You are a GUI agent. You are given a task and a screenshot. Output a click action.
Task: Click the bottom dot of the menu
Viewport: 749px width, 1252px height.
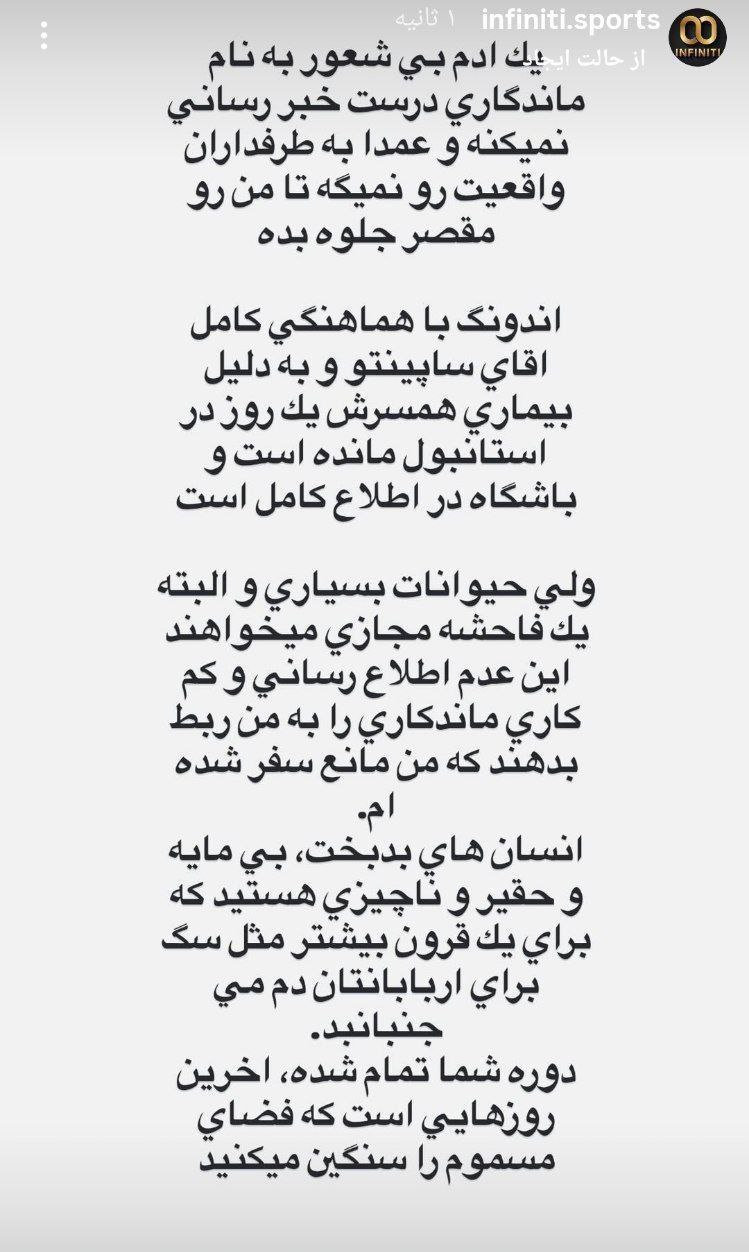click(42, 46)
